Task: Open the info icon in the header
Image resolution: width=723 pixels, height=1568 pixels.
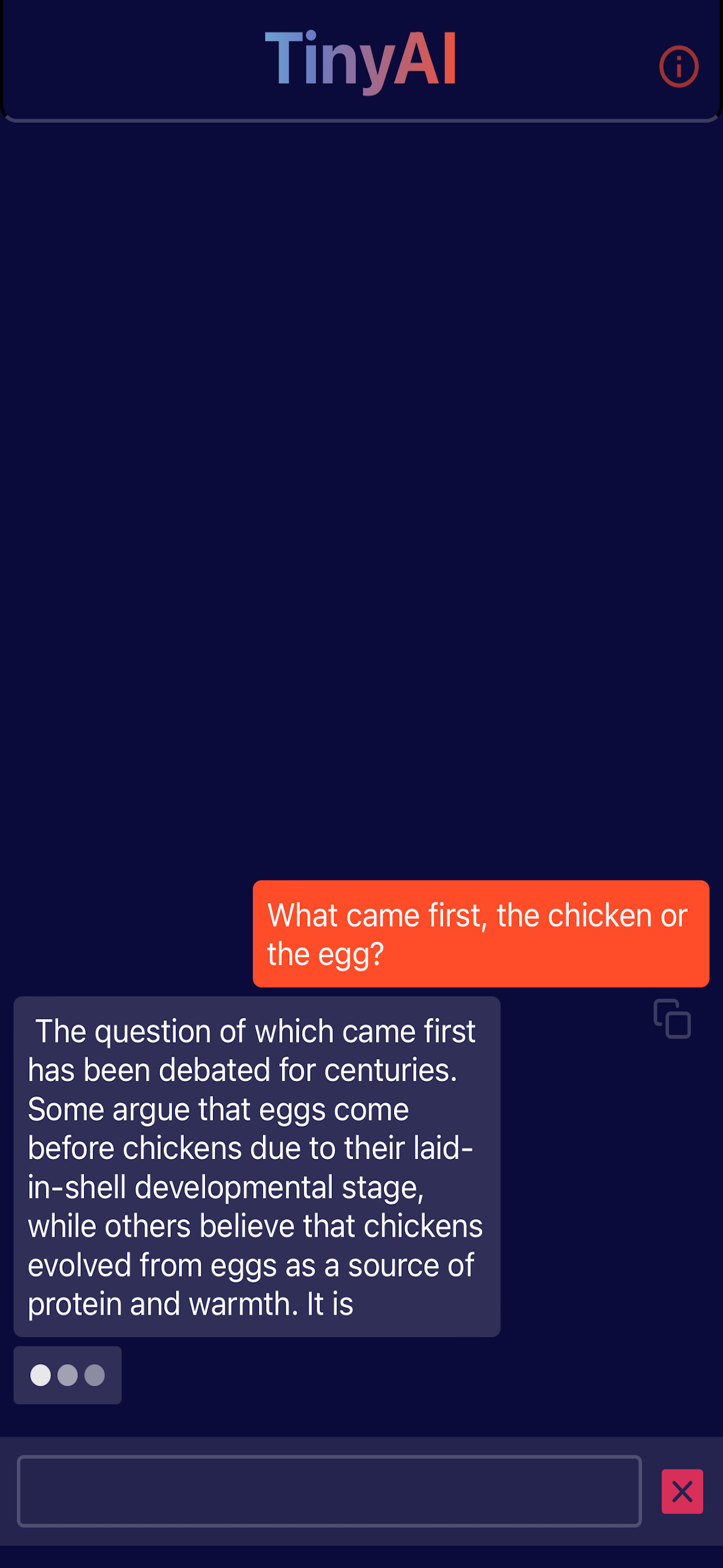Action: [x=678, y=66]
